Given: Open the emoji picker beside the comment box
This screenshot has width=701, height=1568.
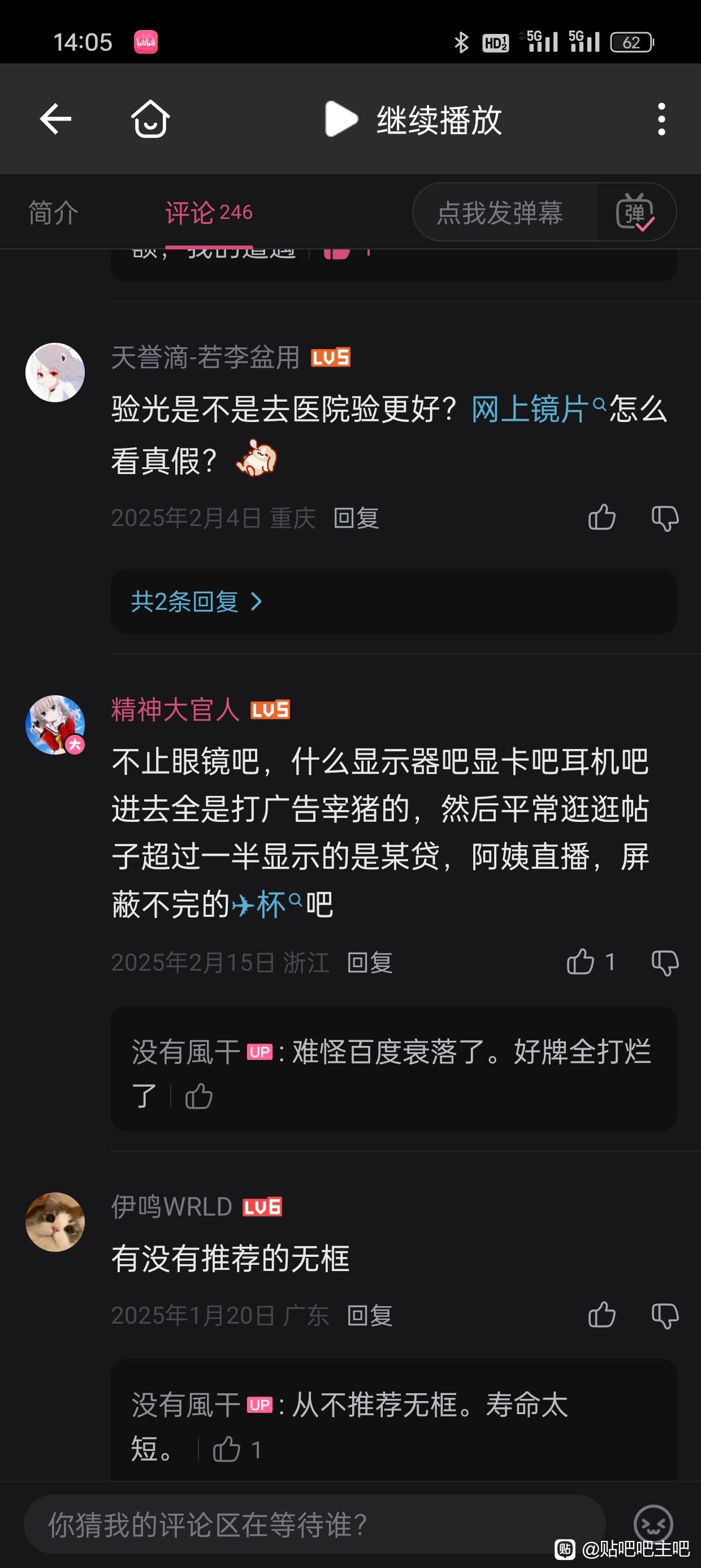Looking at the screenshot, I should coord(653,1523).
